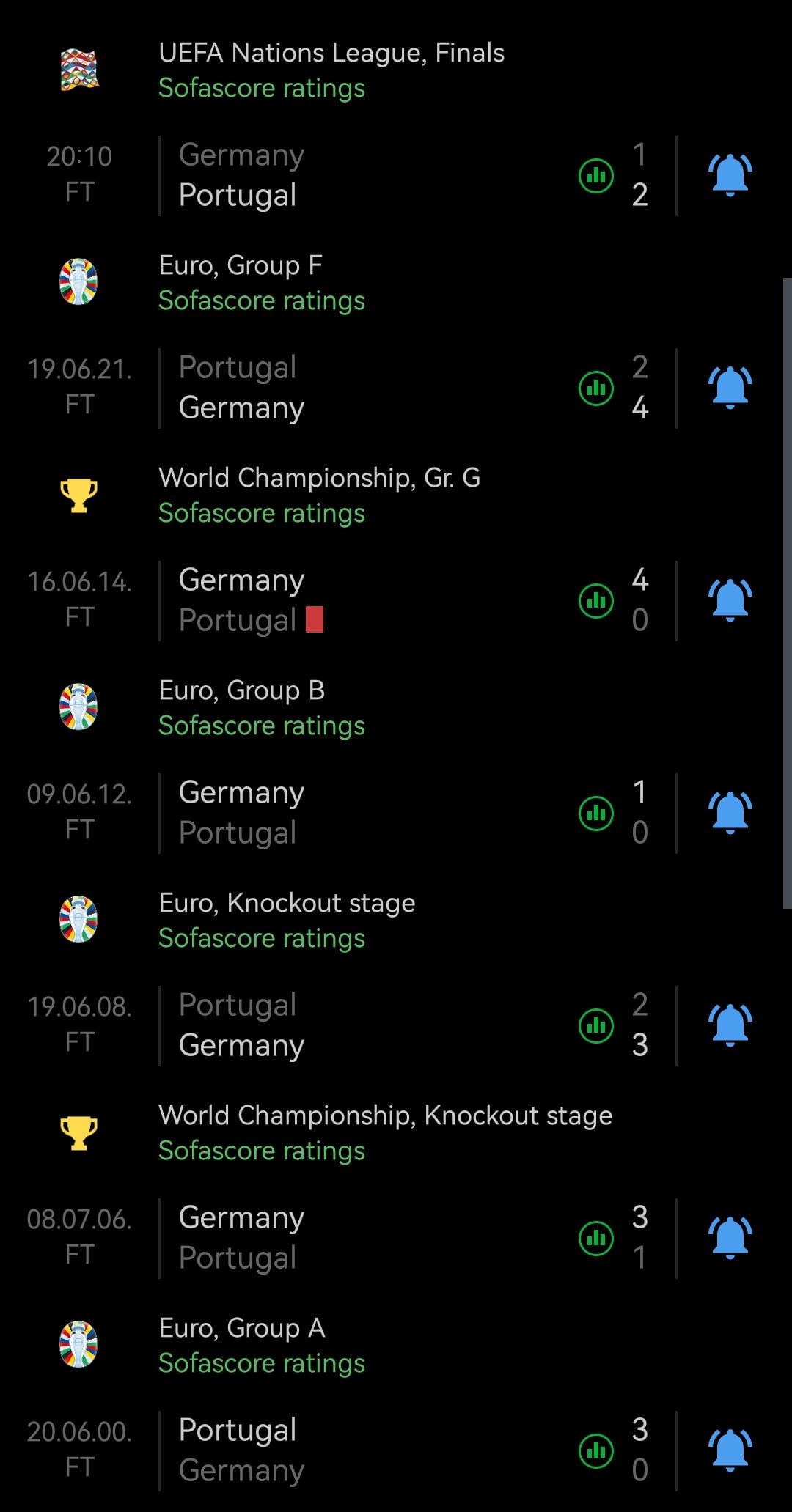The image size is (792, 1512).
Task: Open the Sofascore ratings link under UEFA Nations League
Action: [262, 88]
